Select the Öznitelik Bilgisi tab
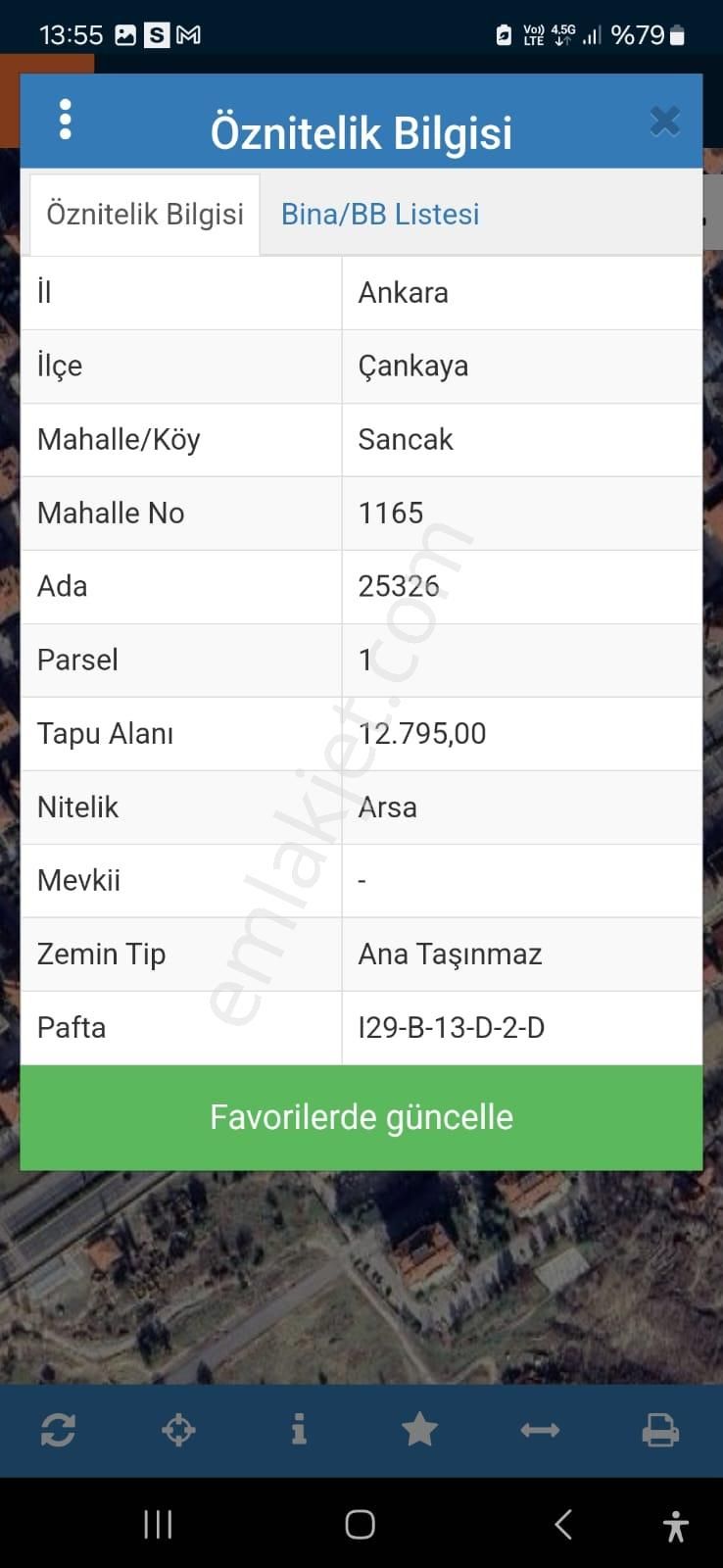The height and width of the screenshot is (1568, 723). click(144, 214)
